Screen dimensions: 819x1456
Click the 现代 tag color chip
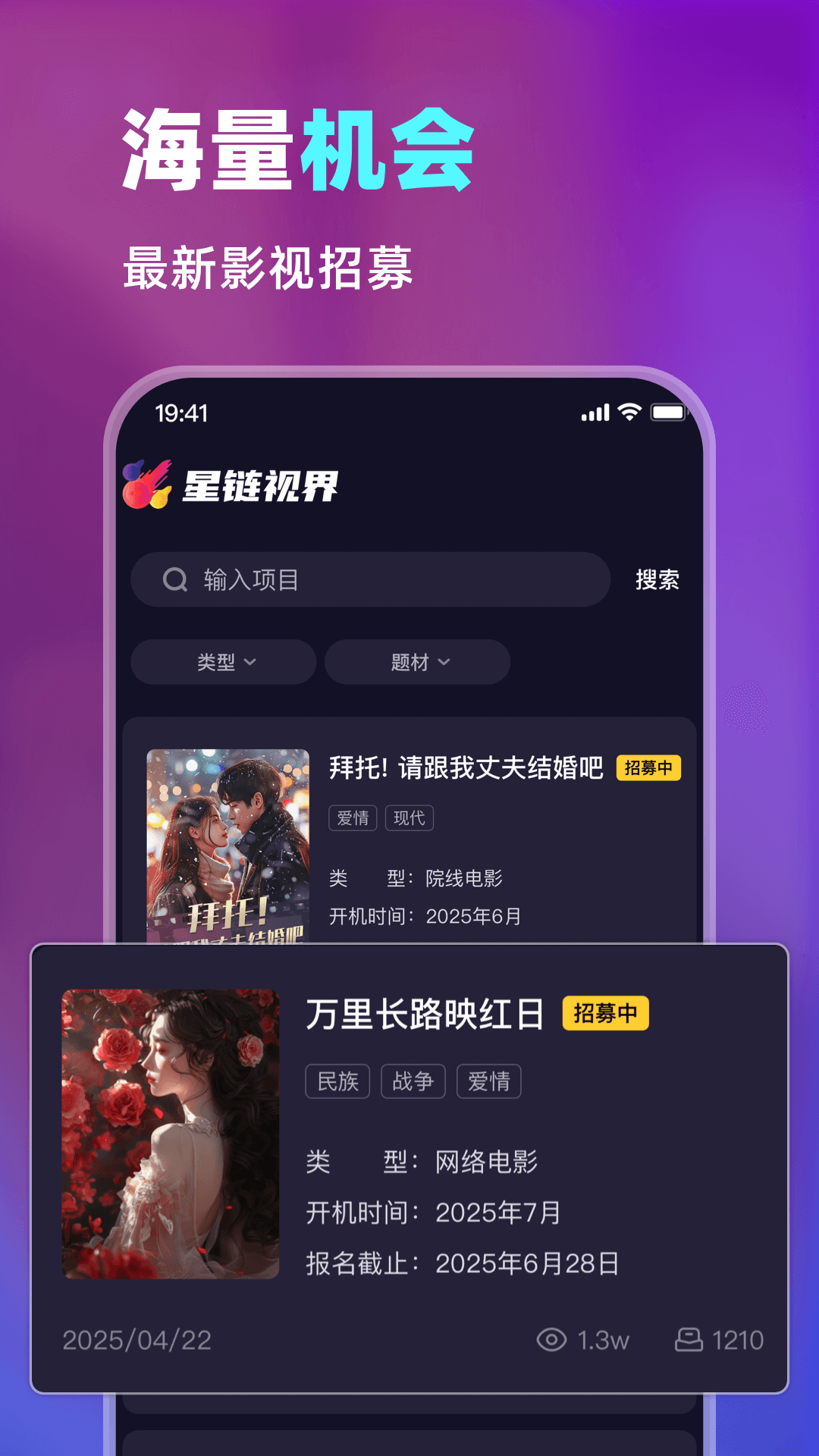coord(409,817)
